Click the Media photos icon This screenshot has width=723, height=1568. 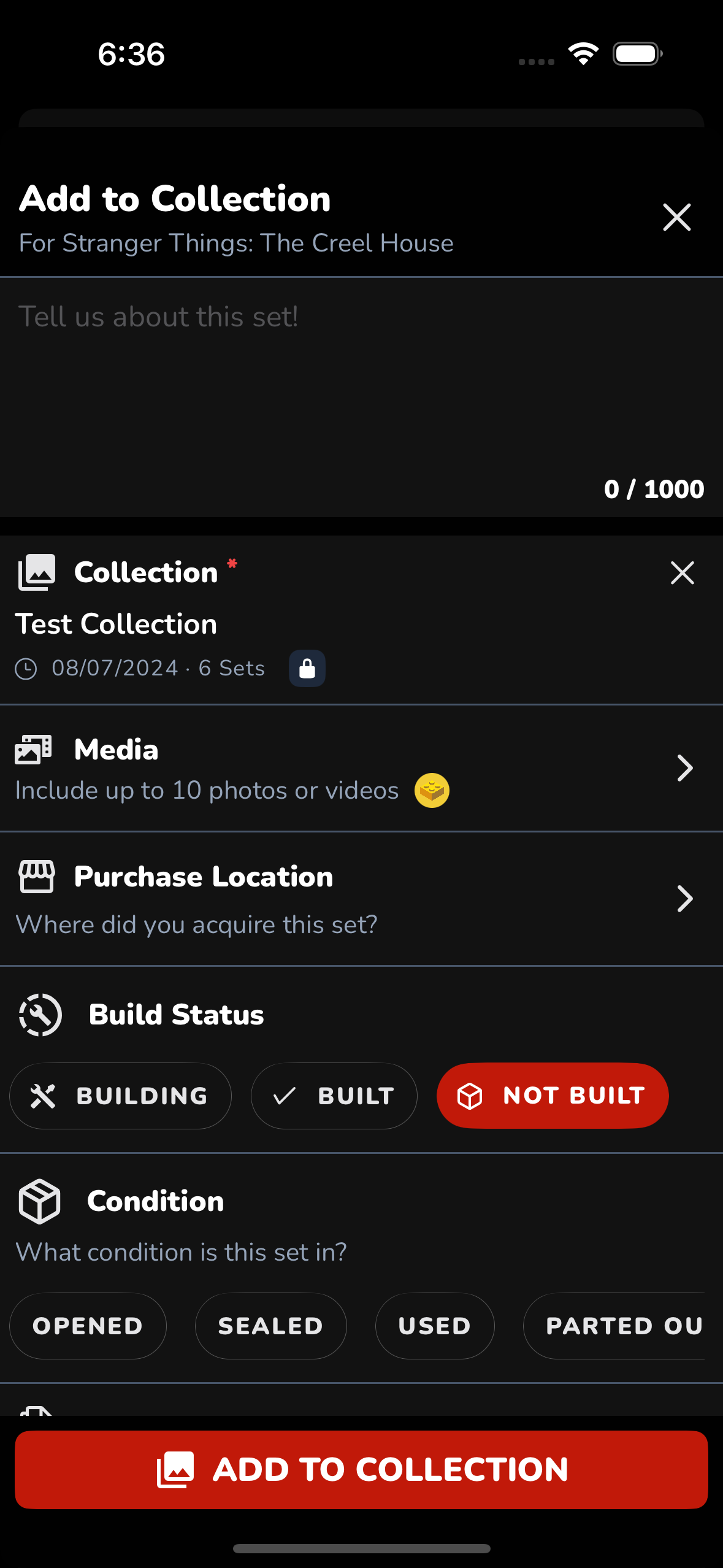point(34,748)
